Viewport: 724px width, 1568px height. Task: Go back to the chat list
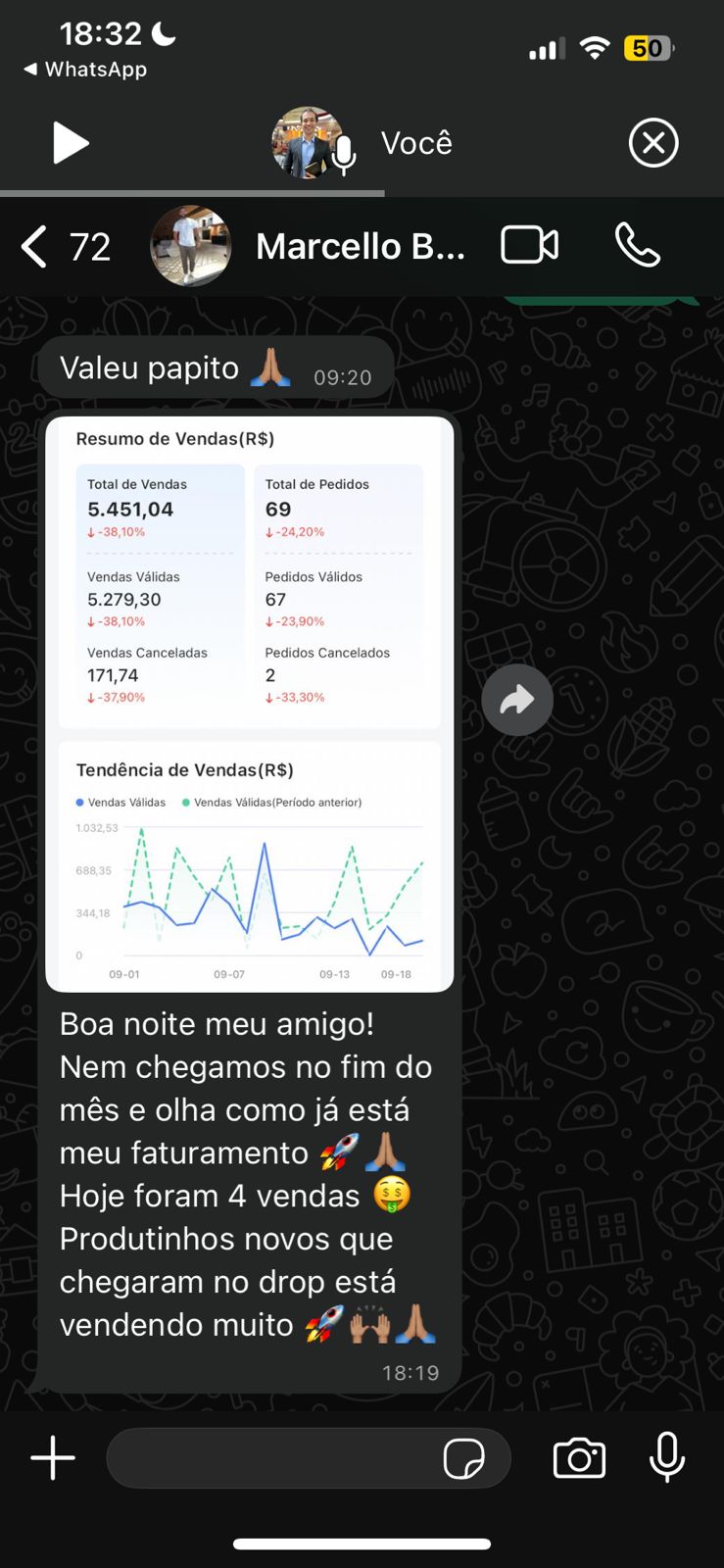36,247
